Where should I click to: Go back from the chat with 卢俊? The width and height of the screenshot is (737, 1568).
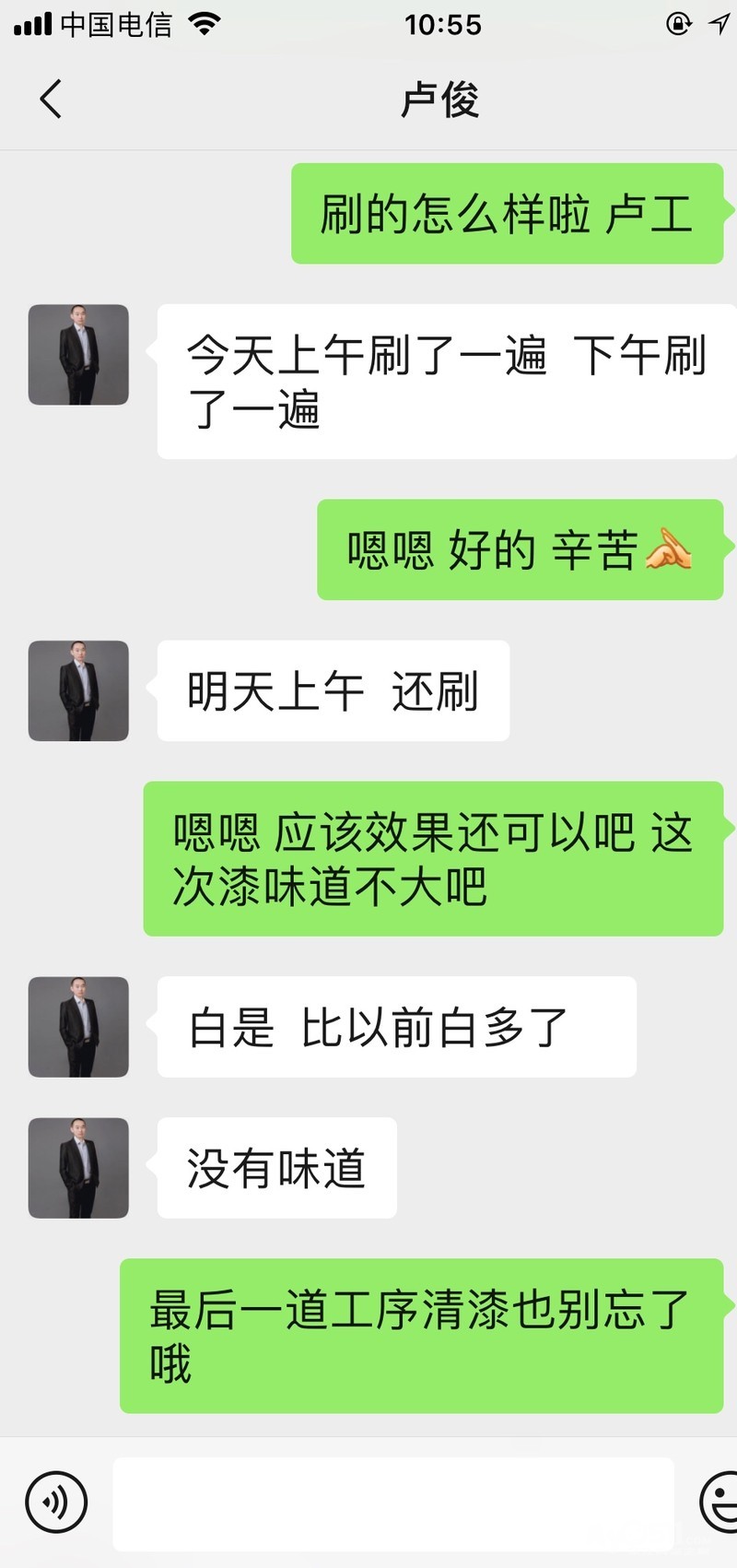tap(51, 99)
